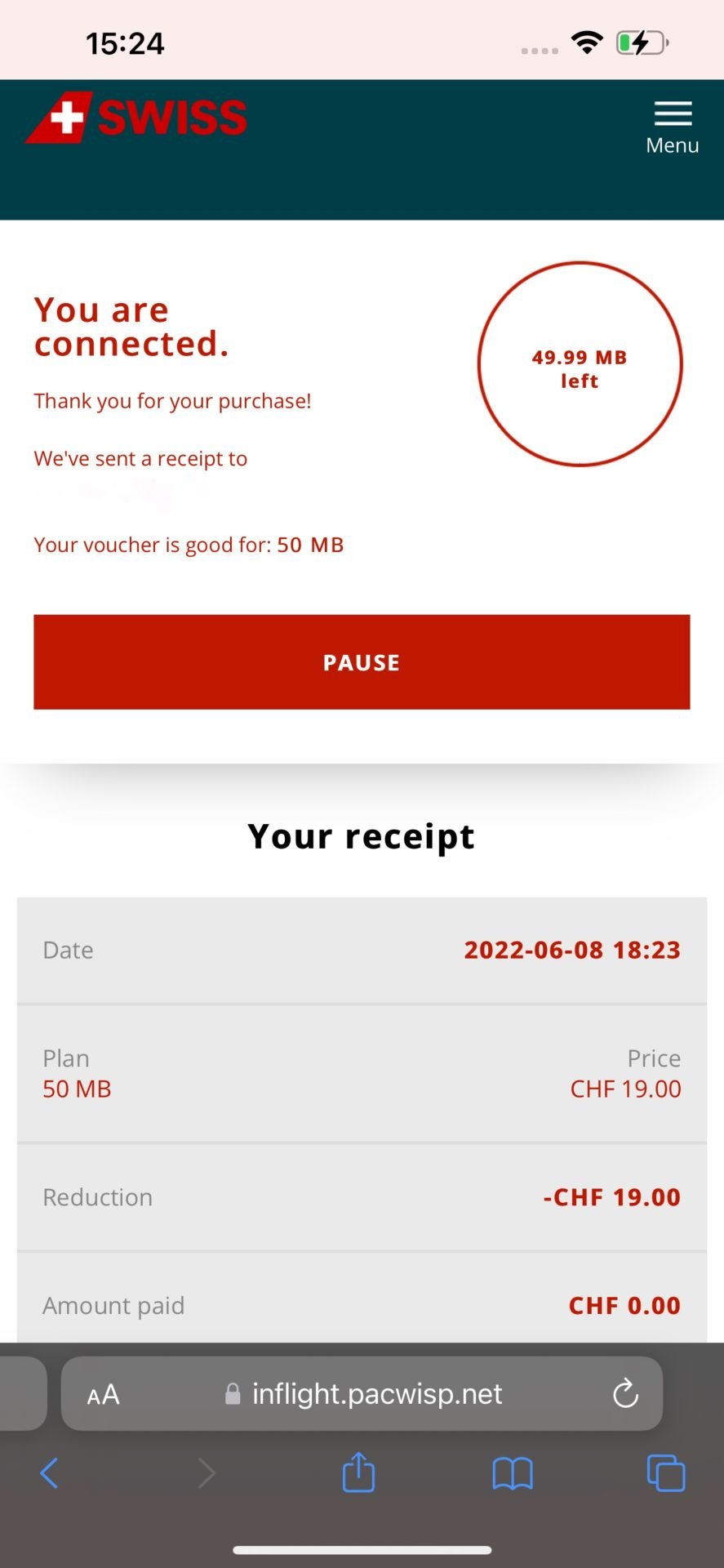Open Safari bookmarks
Screen dimensions: 724x1568
pyautogui.click(x=513, y=1473)
